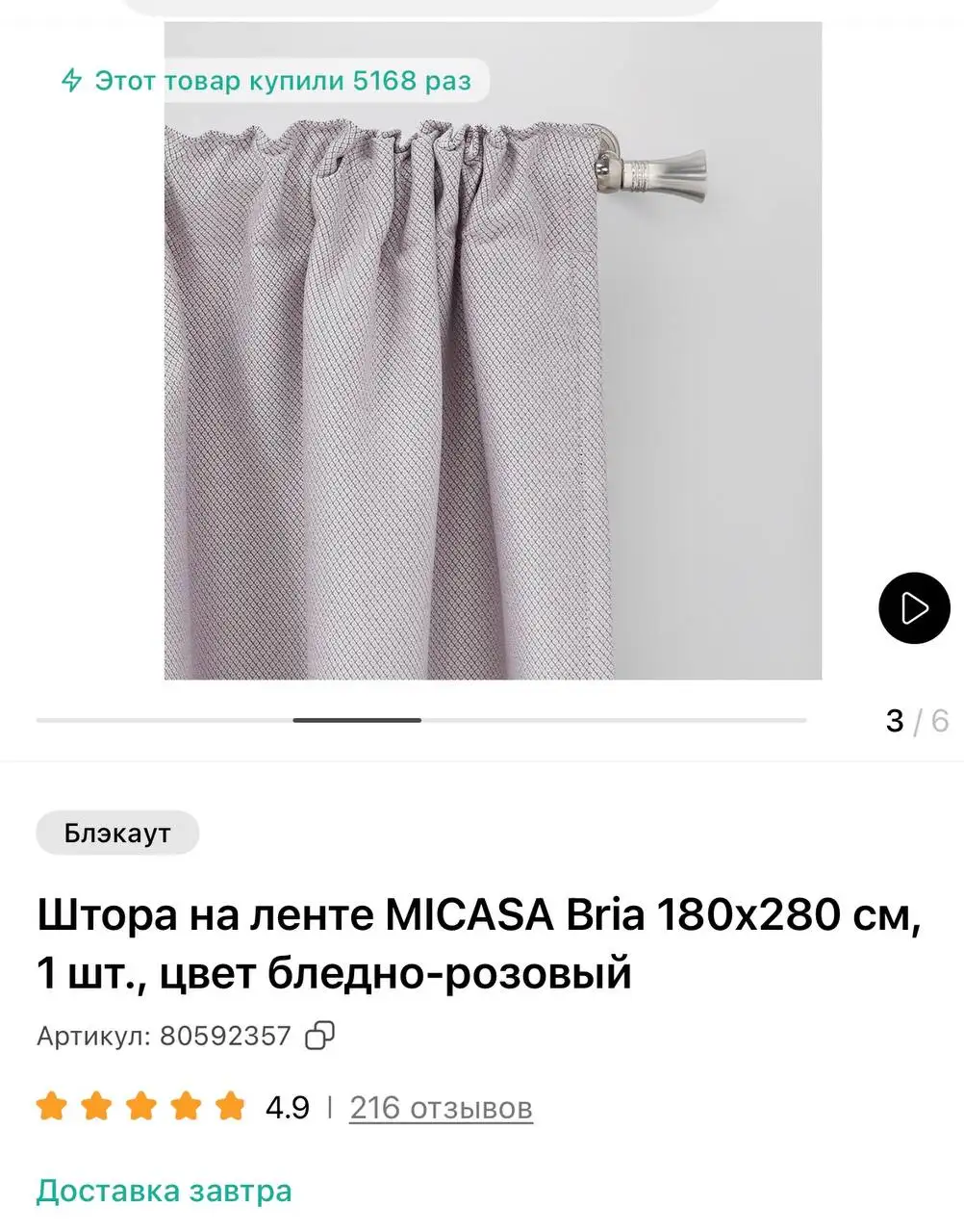Click the darkened segment of the carousel progress bar
Viewport: 964px width, 1232px height.
[356, 719]
